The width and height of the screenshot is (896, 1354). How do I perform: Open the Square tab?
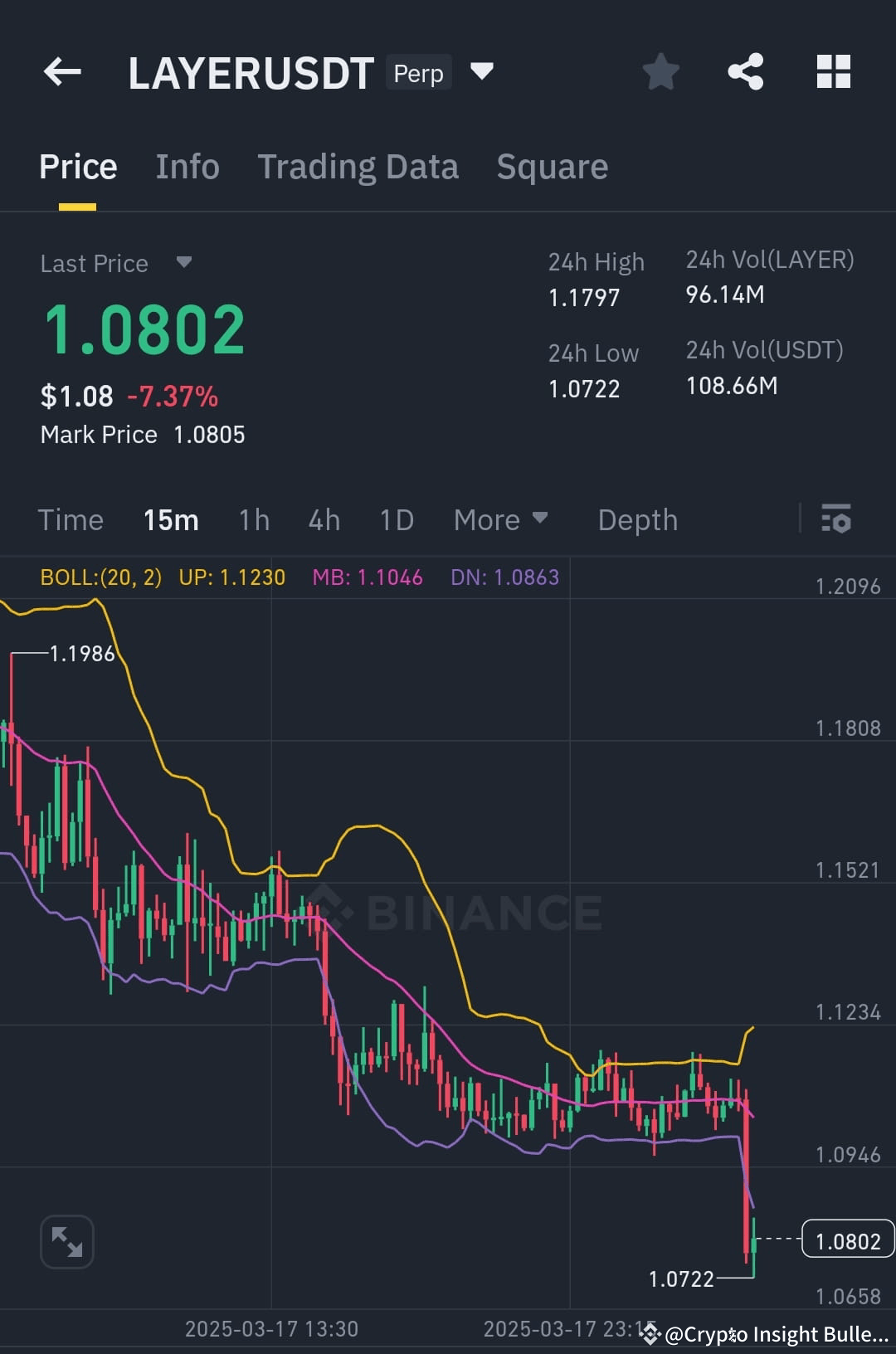click(x=552, y=166)
